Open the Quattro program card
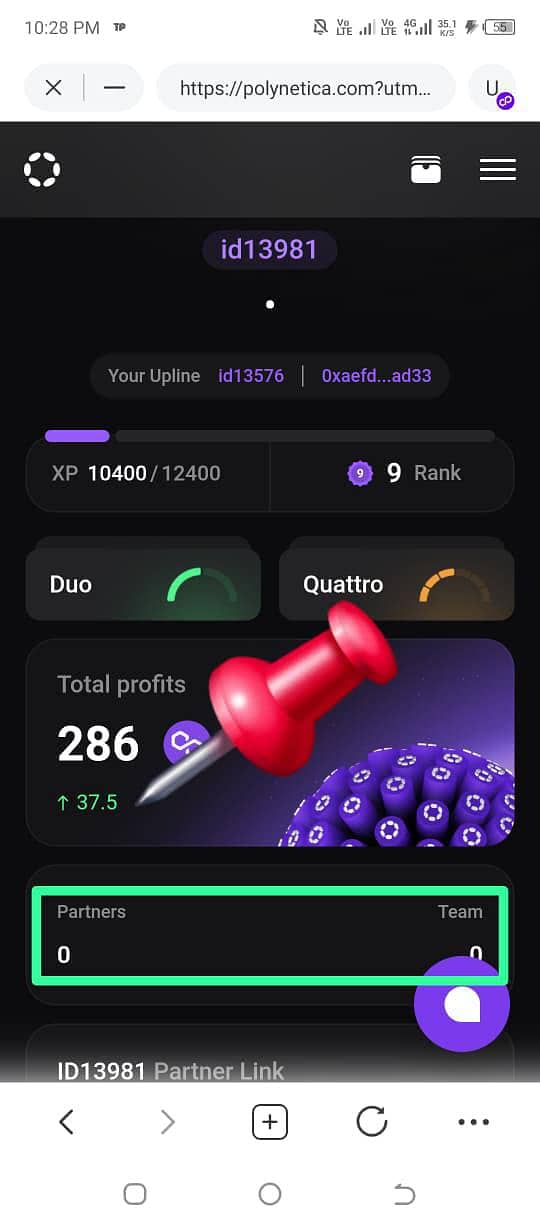The height and width of the screenshot is (1230, 540). pos(396,584)
